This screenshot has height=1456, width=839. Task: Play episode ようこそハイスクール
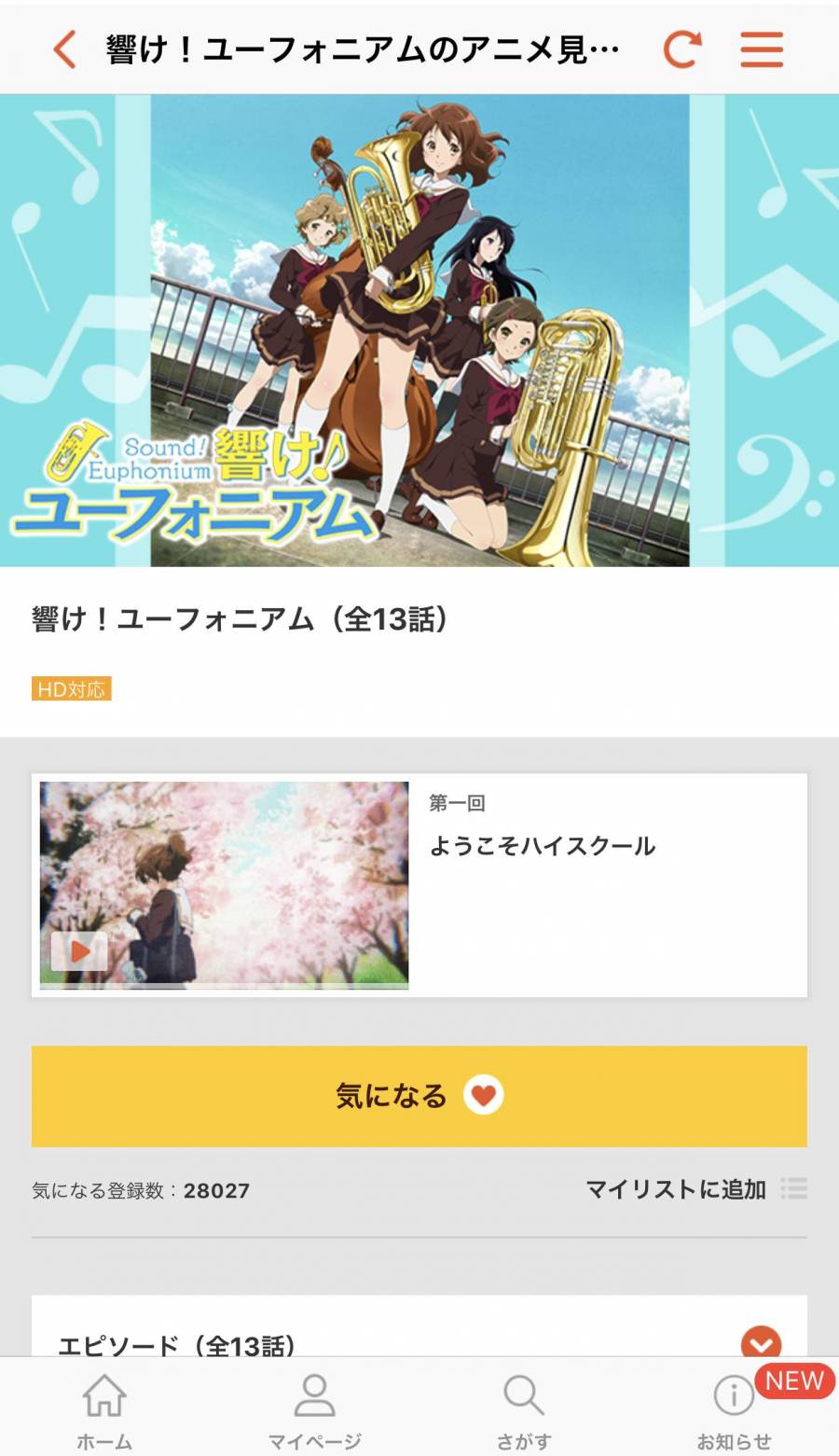click(80, 950)
